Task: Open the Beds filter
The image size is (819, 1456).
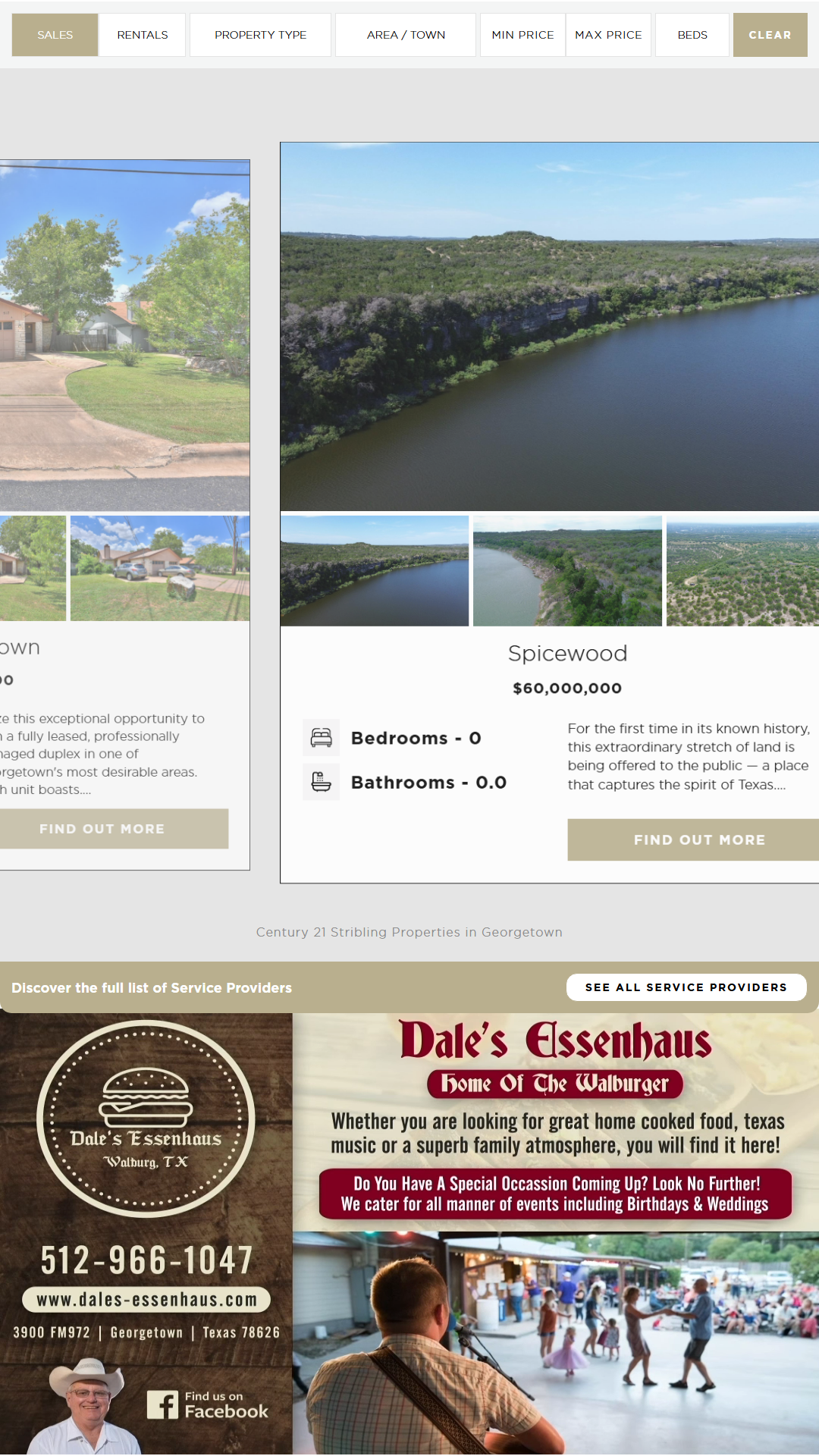Action: click(692, 35)
